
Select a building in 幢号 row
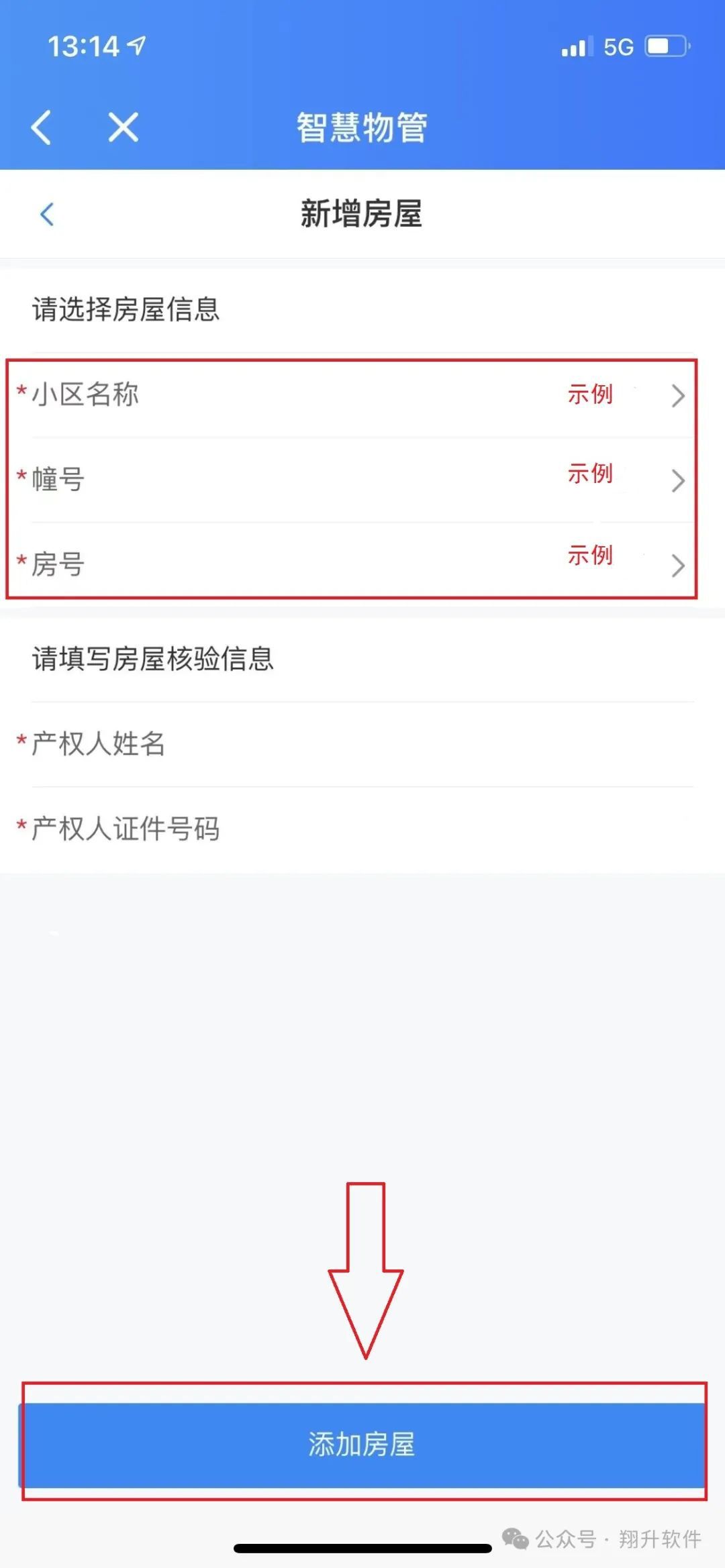(362, 480)
